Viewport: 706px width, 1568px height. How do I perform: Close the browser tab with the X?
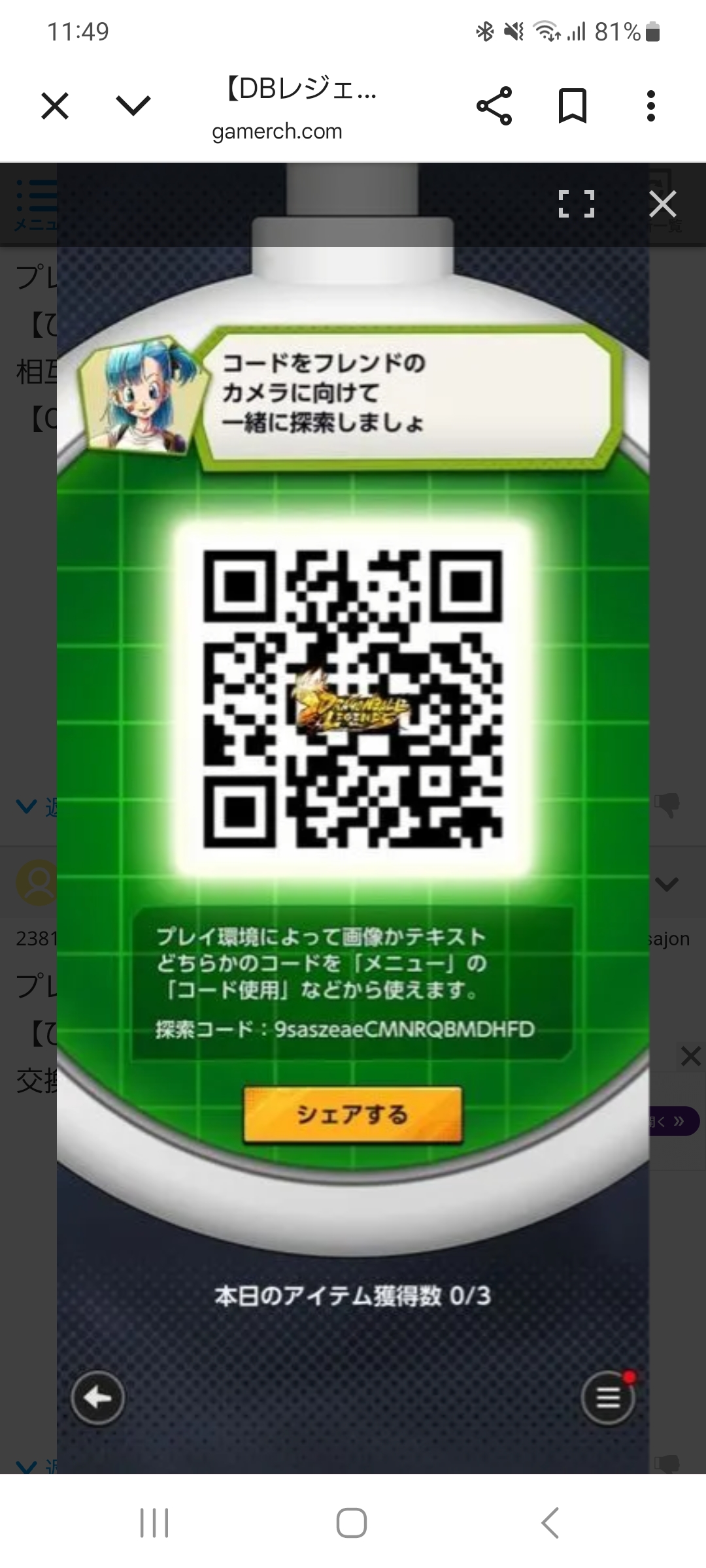55,106
